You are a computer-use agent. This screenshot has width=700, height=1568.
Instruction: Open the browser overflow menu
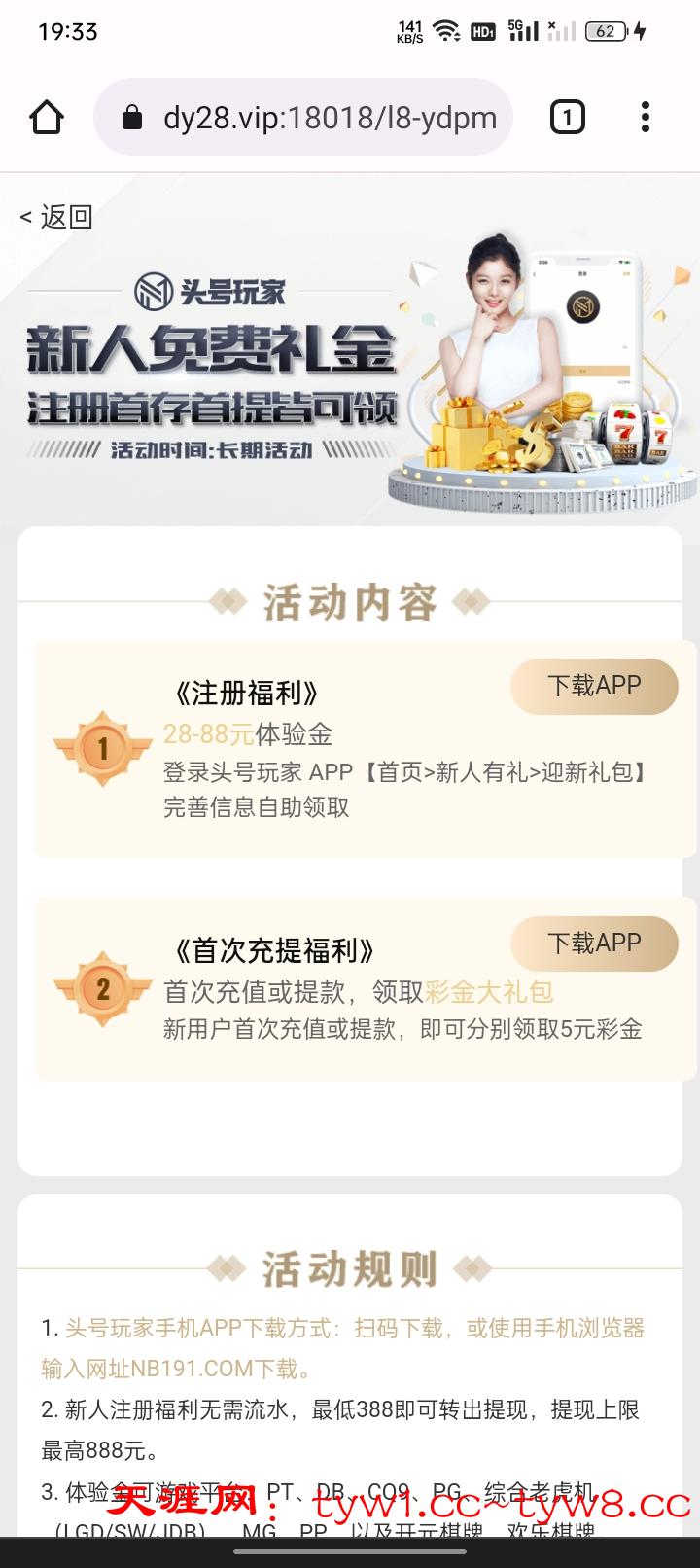click(646, 118)
